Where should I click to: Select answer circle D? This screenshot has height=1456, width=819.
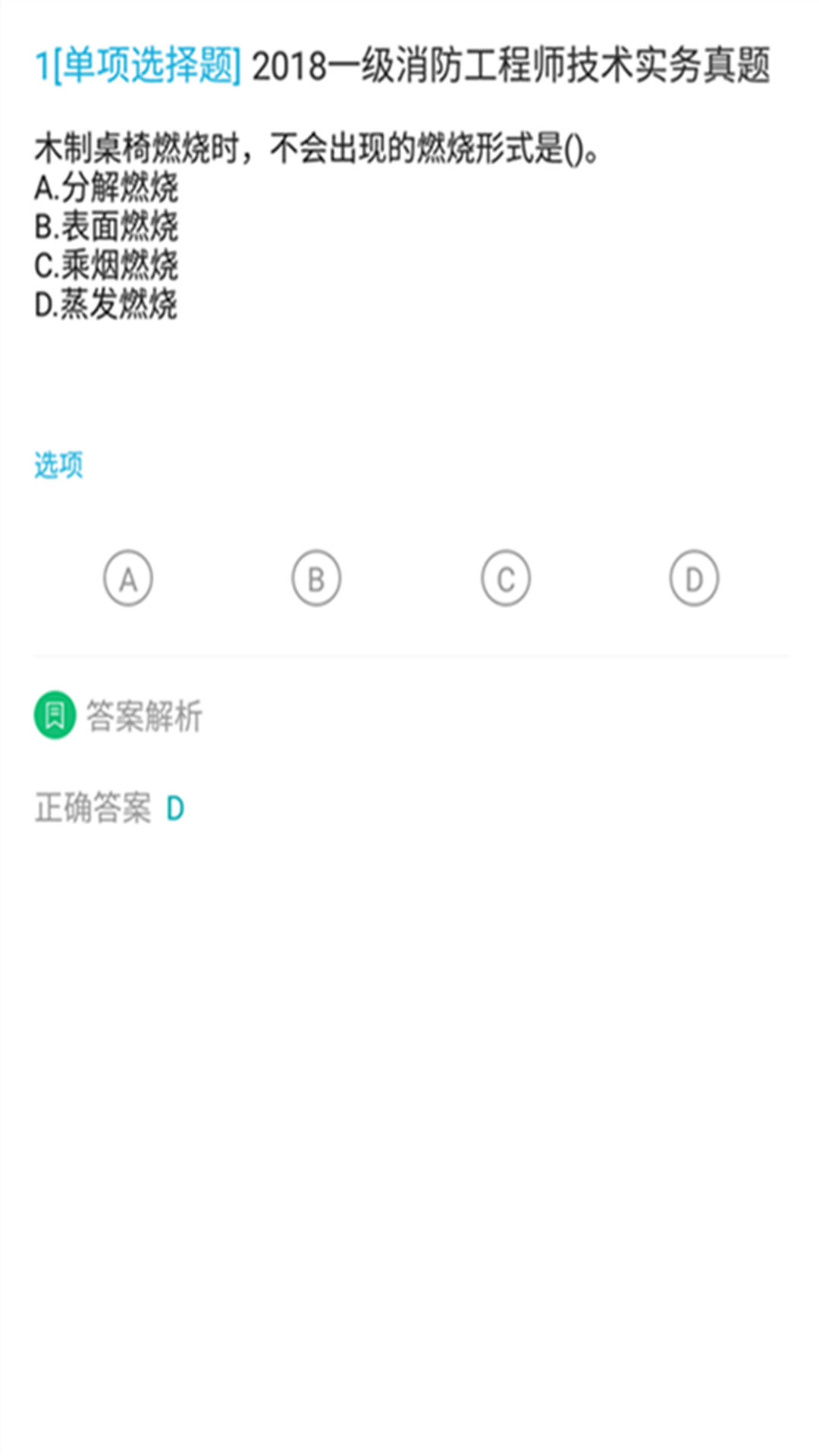[693, 578]
